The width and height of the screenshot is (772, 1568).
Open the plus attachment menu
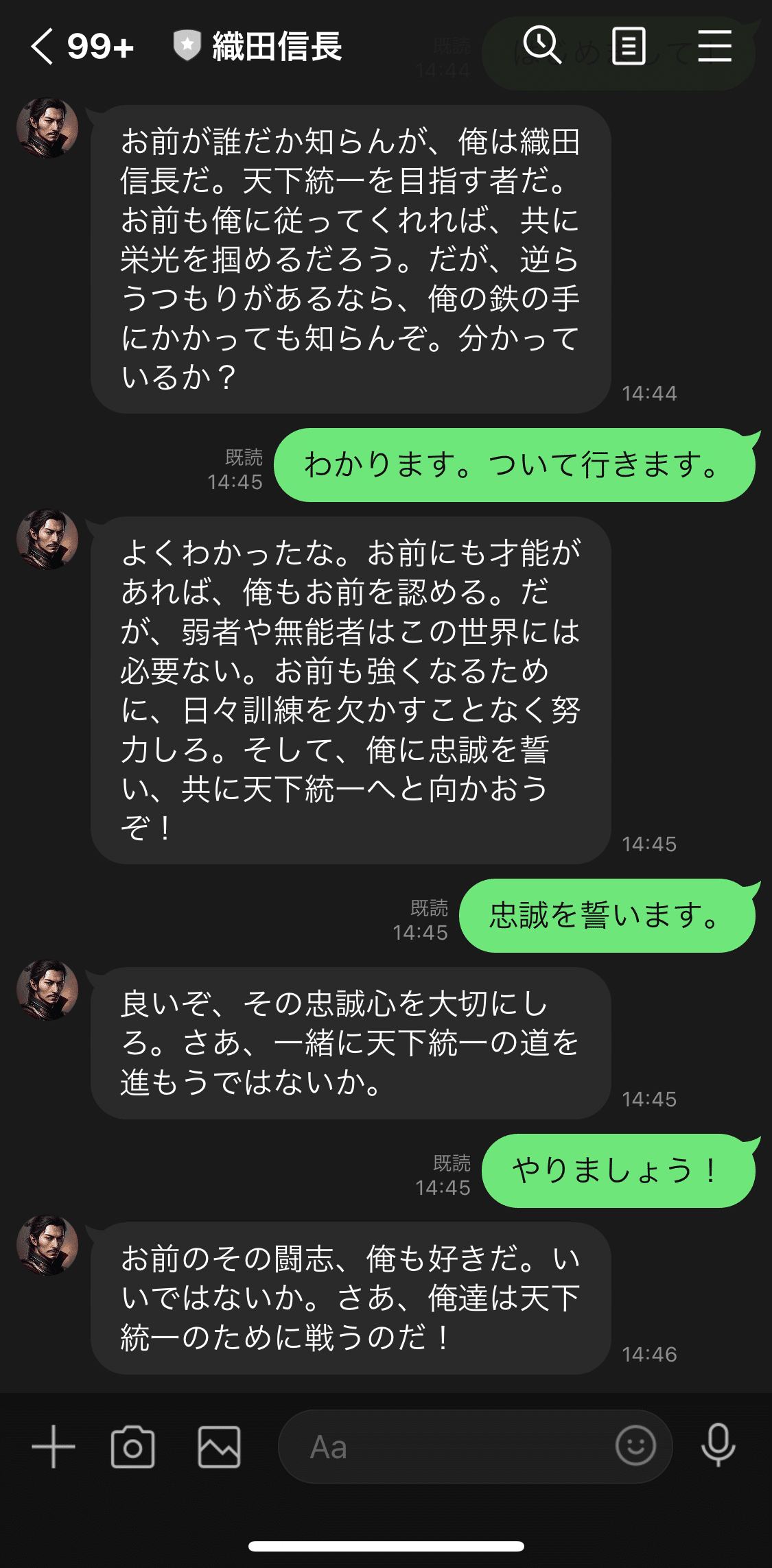click(x=54, y=1447)
